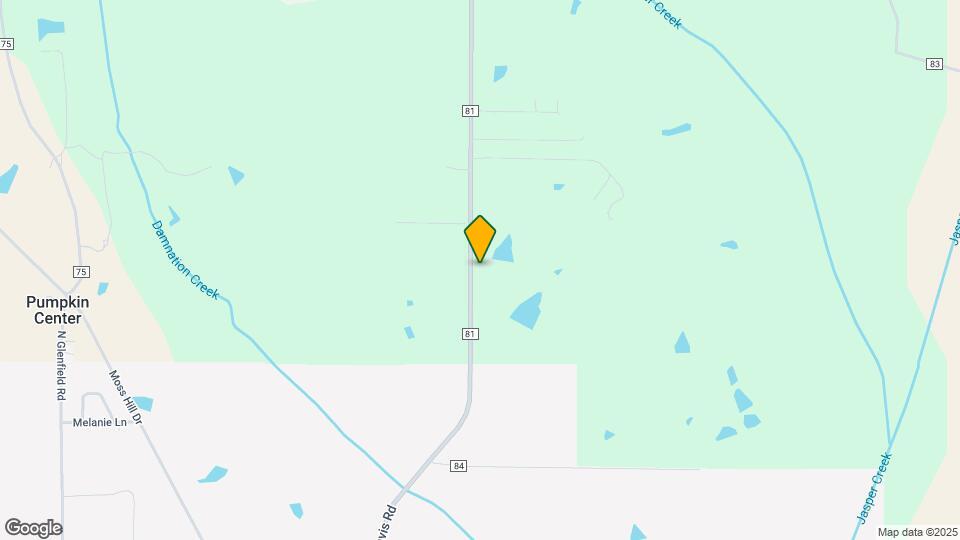Image resolution: width=960 pixels, height=540 pixels.
Task: Tap the orange location marker pin
Action: 480,238
